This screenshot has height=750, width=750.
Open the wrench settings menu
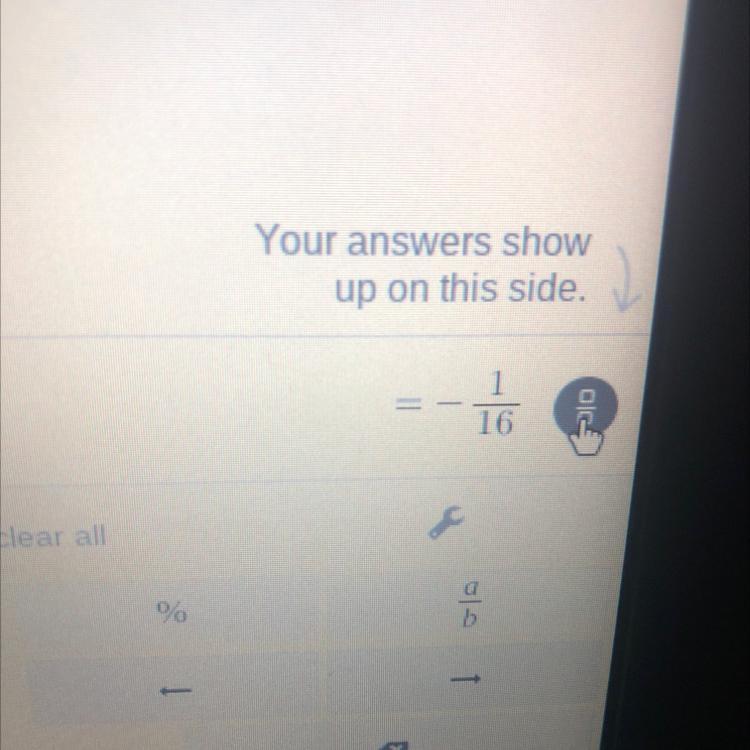click(446, 521)
